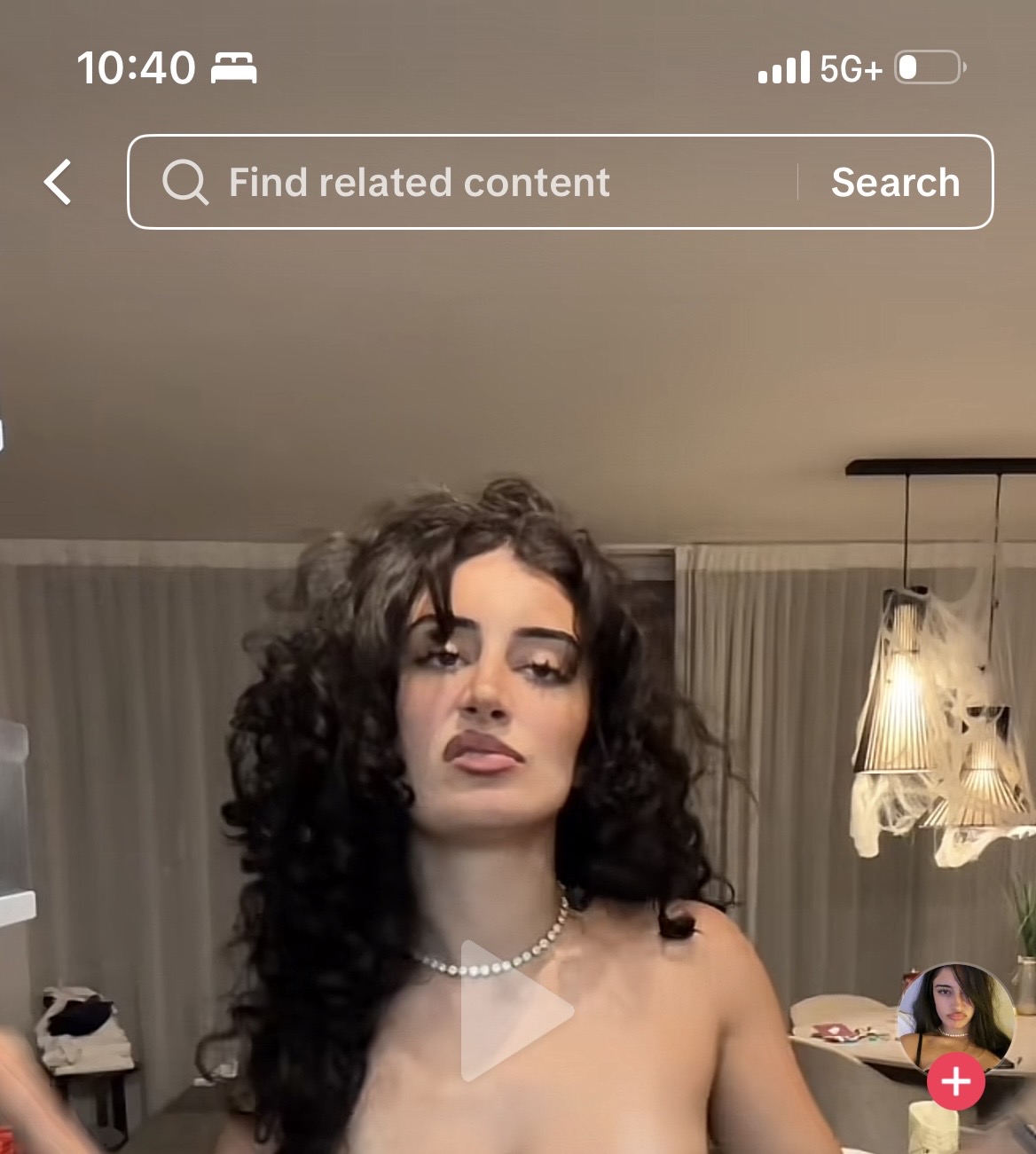Resume the paused video with play icon
This screenshot has width=1036, height=1154.
[x=513, y=1011]
